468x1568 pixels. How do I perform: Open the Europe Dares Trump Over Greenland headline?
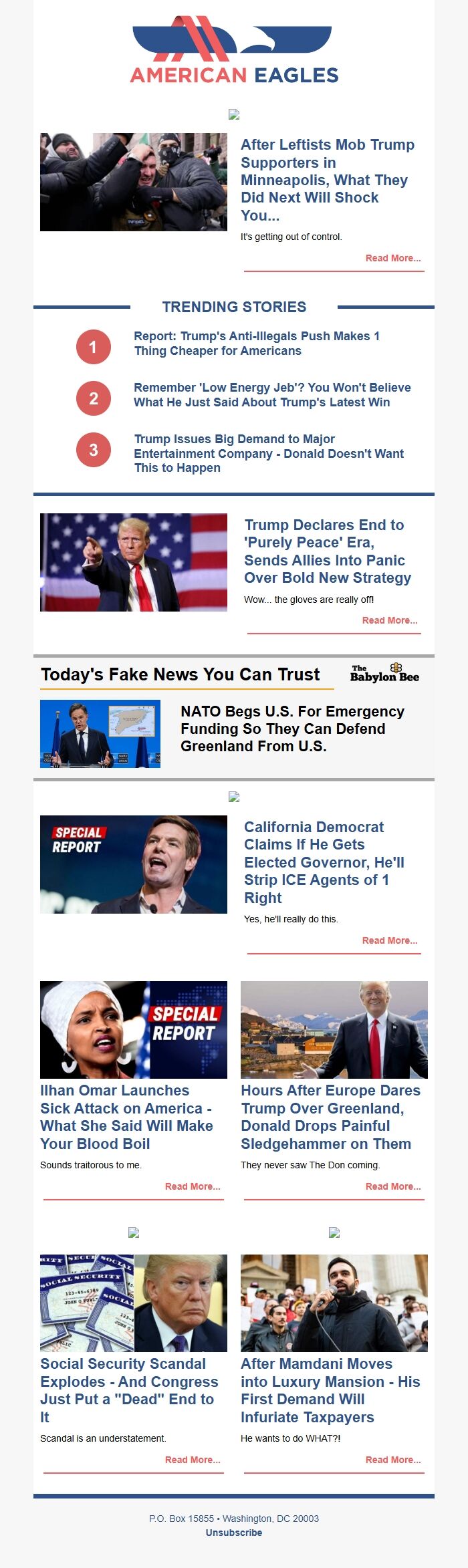click(330, 1117)
